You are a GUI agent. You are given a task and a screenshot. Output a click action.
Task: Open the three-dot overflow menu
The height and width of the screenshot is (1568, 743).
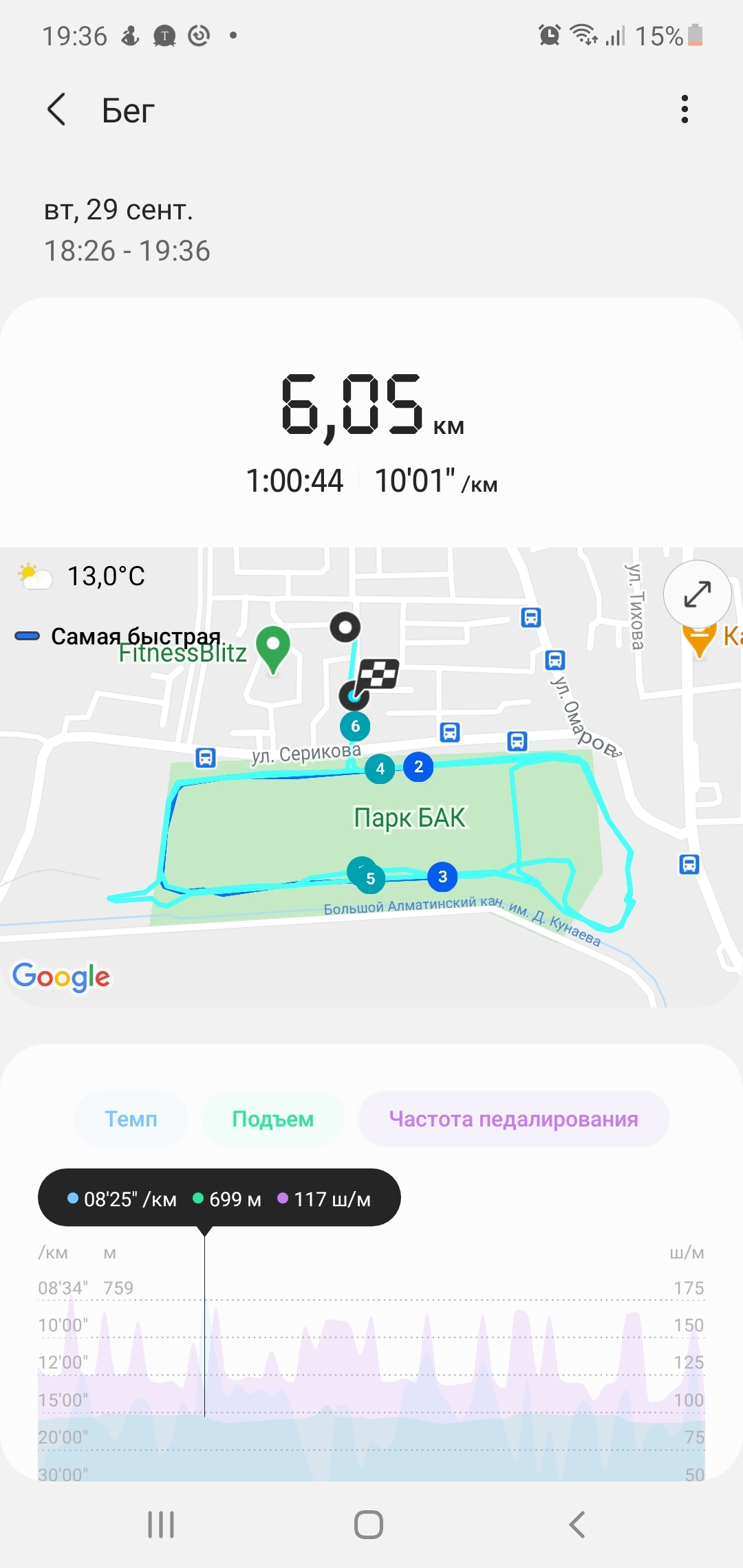click(x=684, y=109)
